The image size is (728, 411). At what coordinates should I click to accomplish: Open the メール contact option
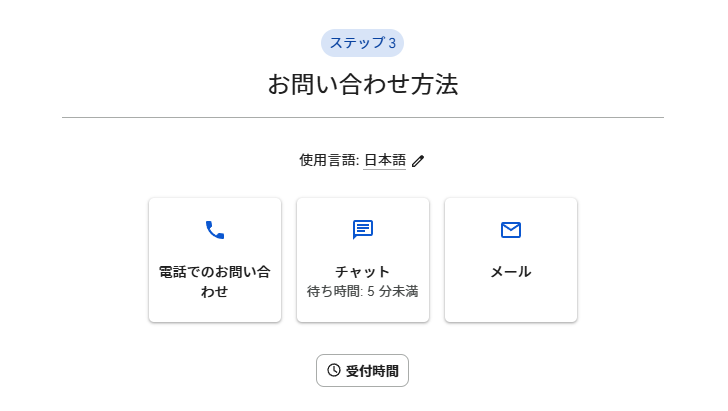point(511,260)
